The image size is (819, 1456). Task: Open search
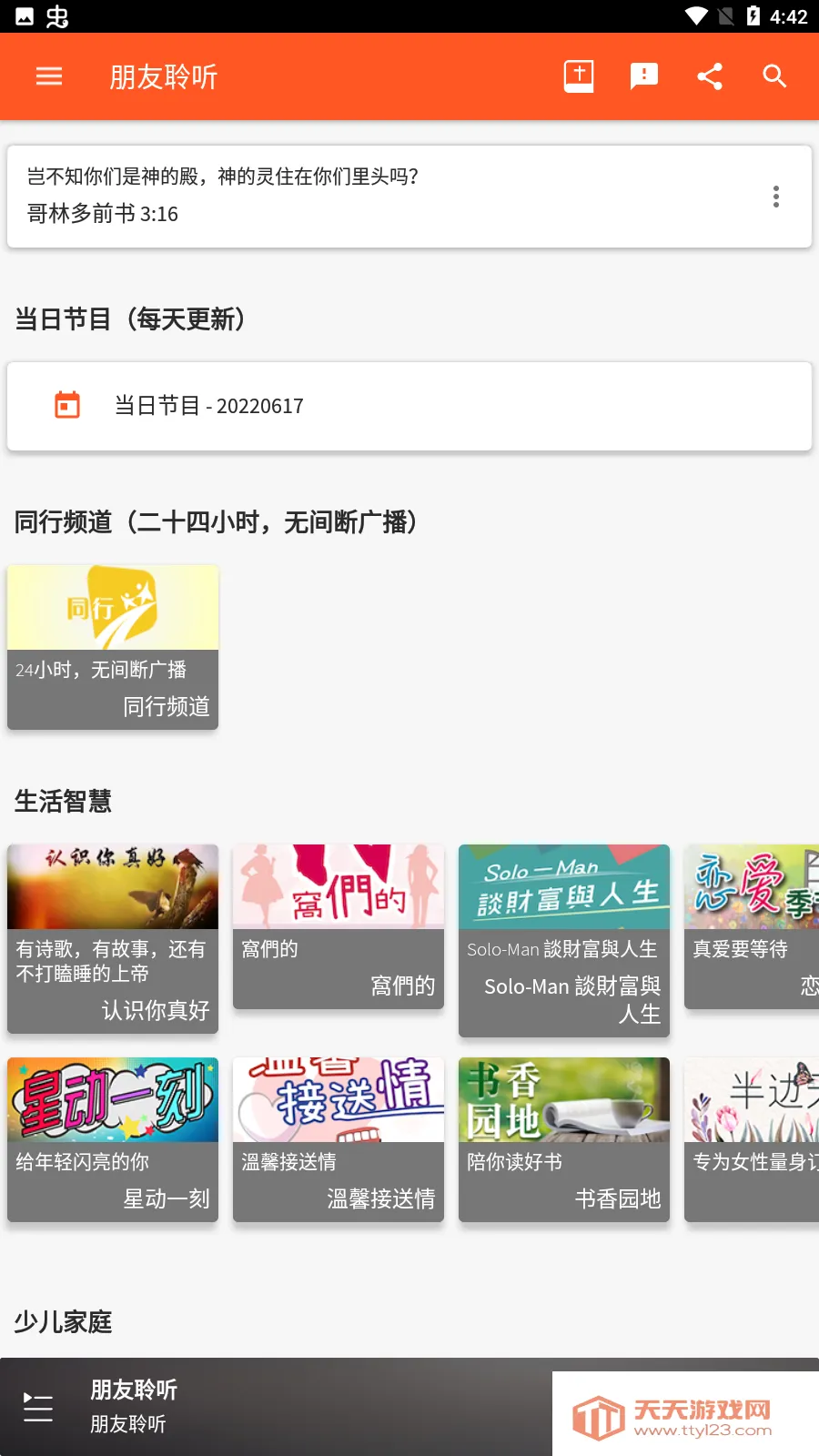tap(774, 76)
